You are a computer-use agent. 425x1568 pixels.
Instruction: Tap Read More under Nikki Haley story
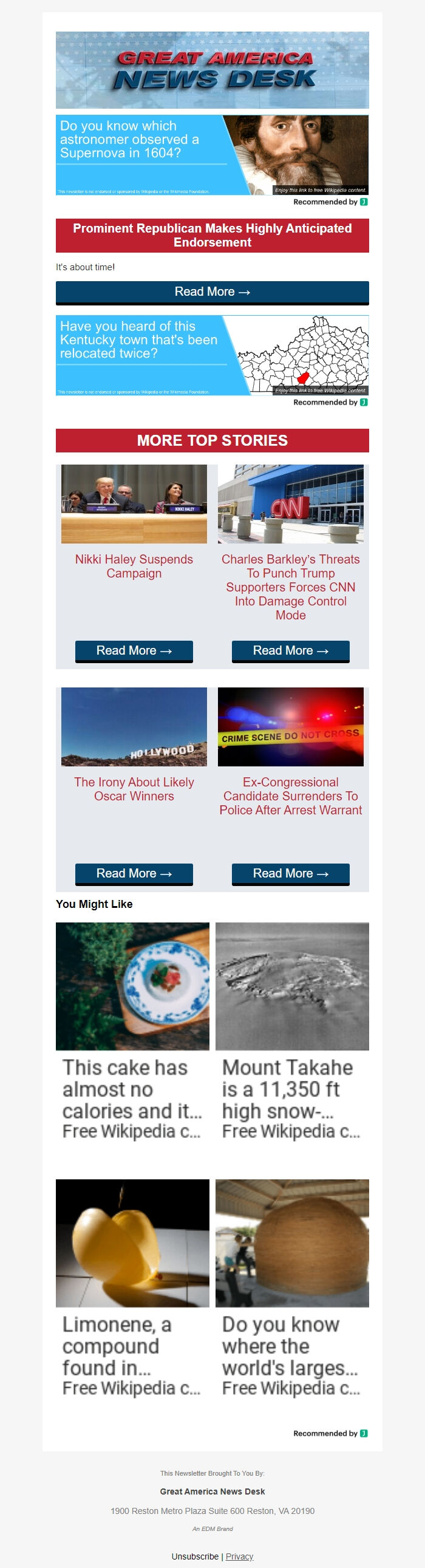(x=134, y=650)
